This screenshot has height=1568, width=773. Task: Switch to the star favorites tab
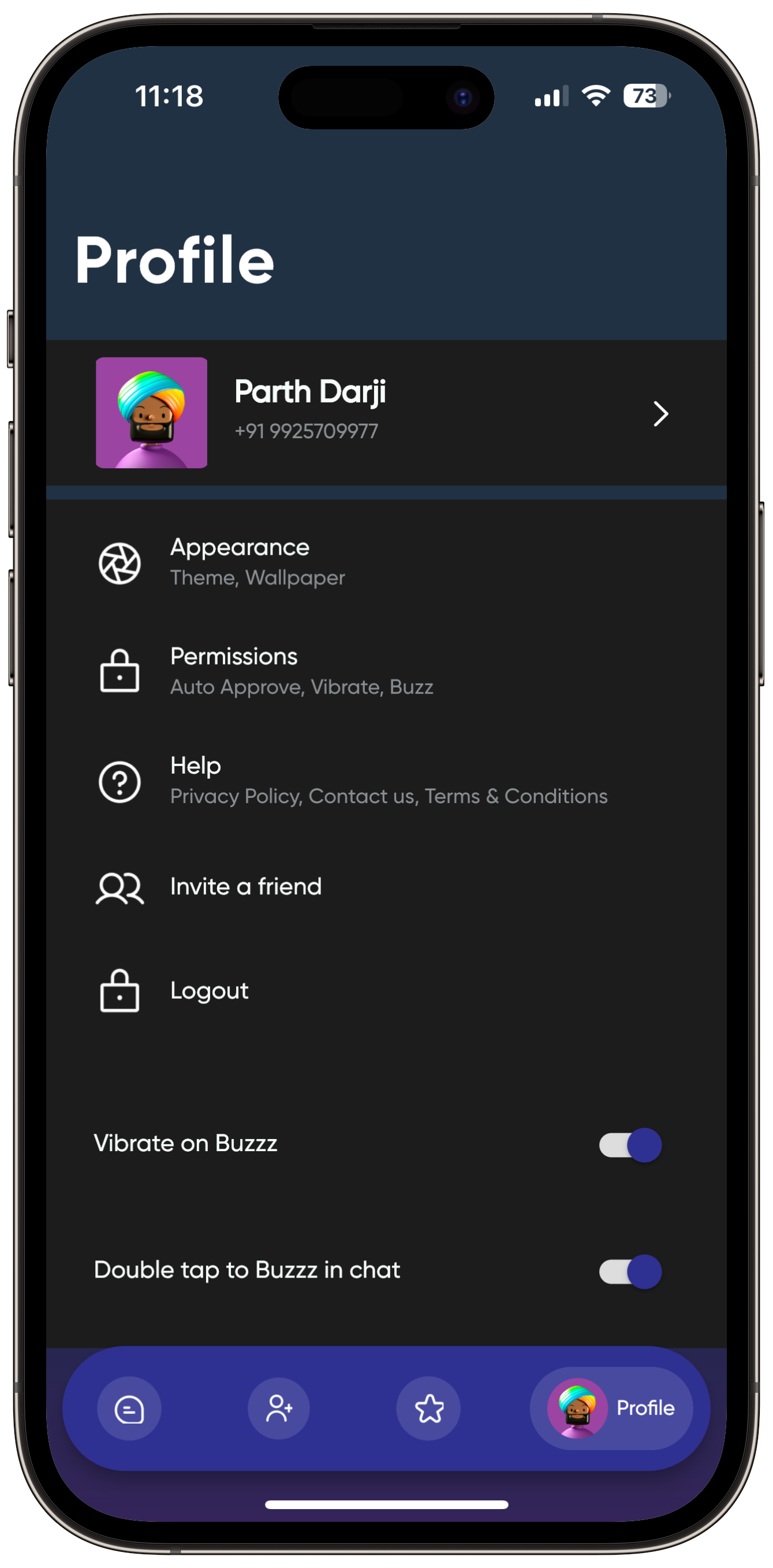pyautogui.click(x=428, y=1408)
